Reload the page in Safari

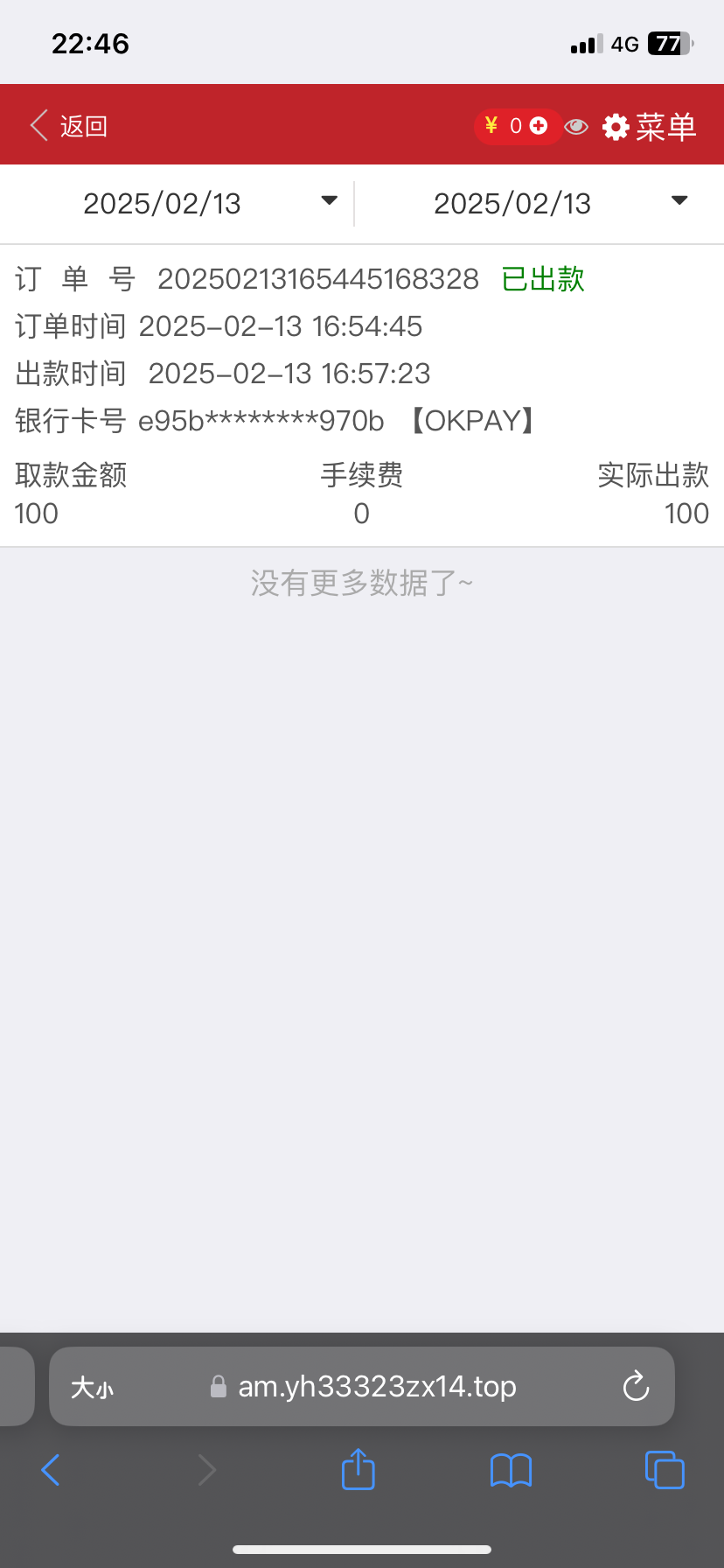[x=636, y=1386]
